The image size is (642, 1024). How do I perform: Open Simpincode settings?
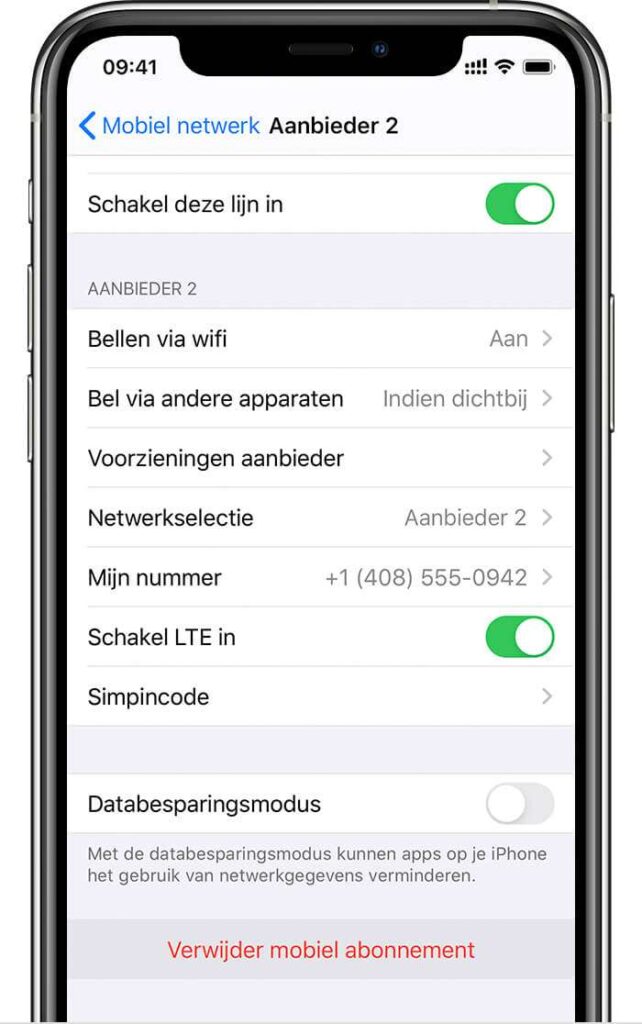pyautogui.click(x=320, y=696)
